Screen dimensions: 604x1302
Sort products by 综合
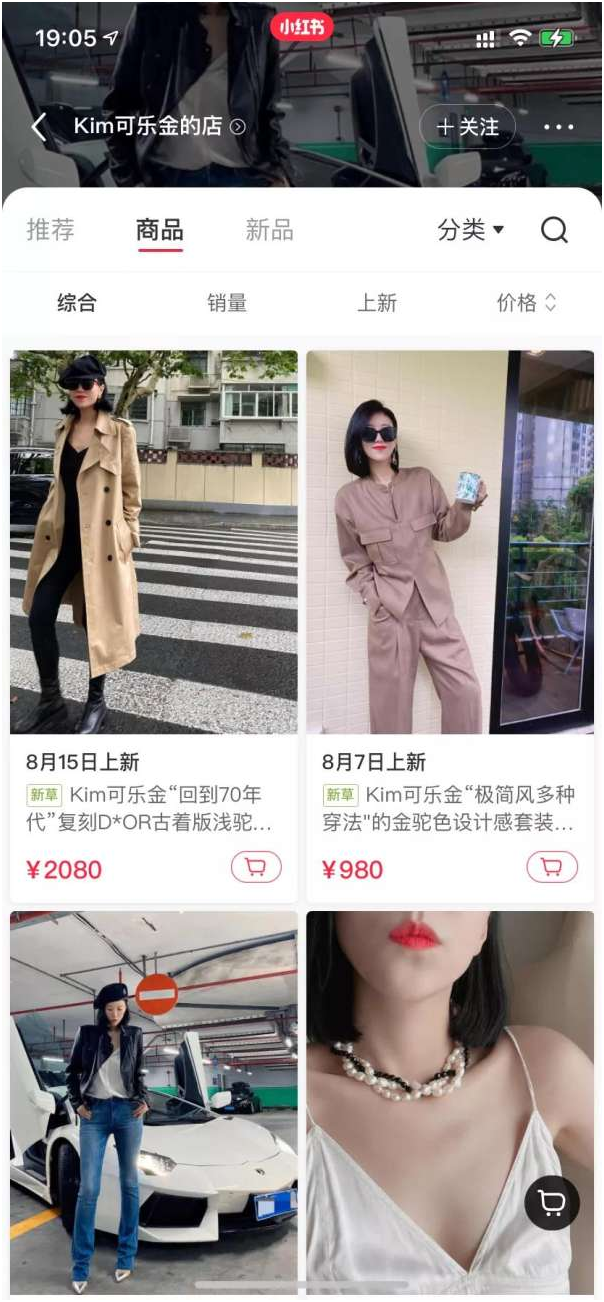tap(77, 303)
